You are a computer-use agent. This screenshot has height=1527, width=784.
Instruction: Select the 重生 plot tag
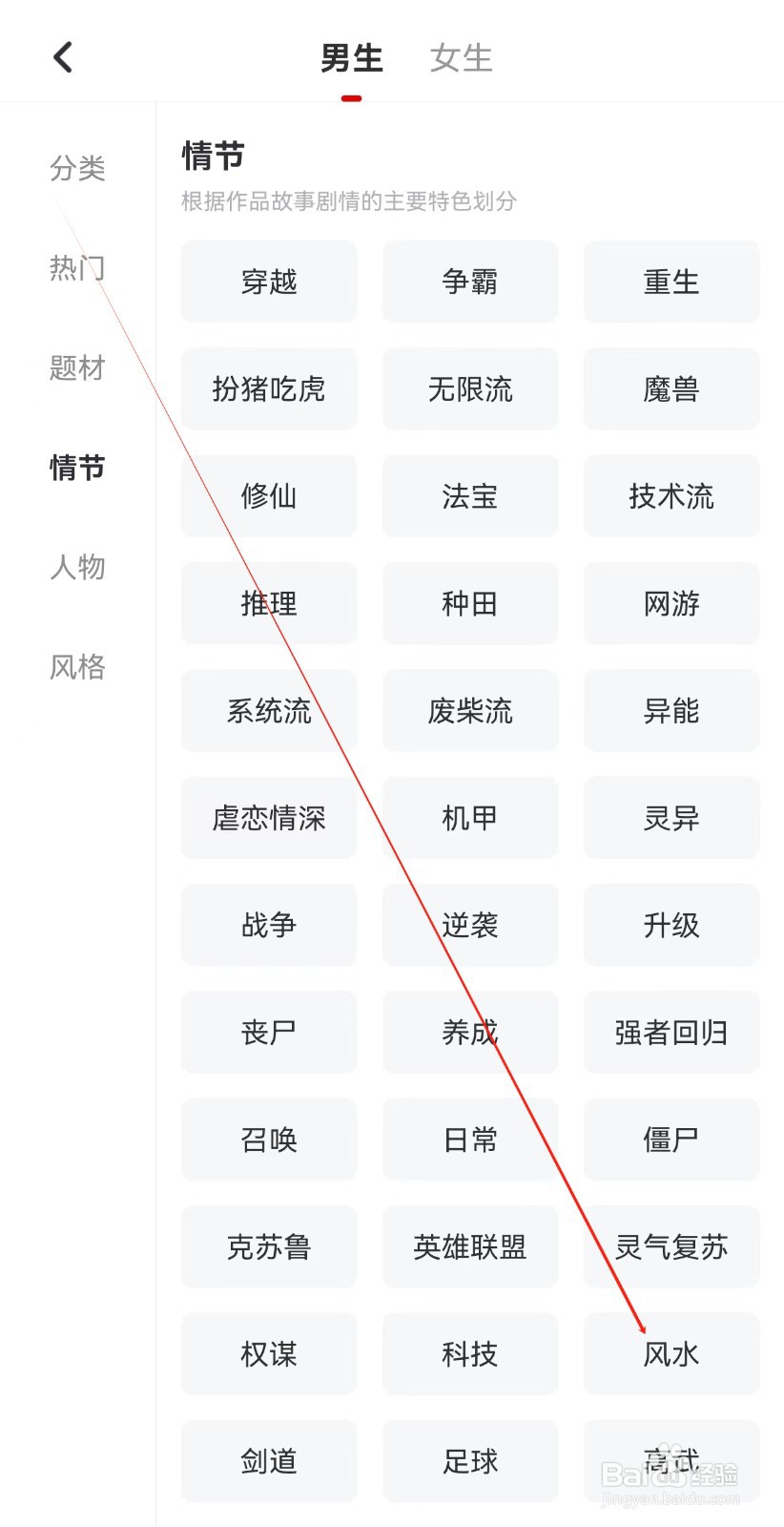[x=671, y=282]
